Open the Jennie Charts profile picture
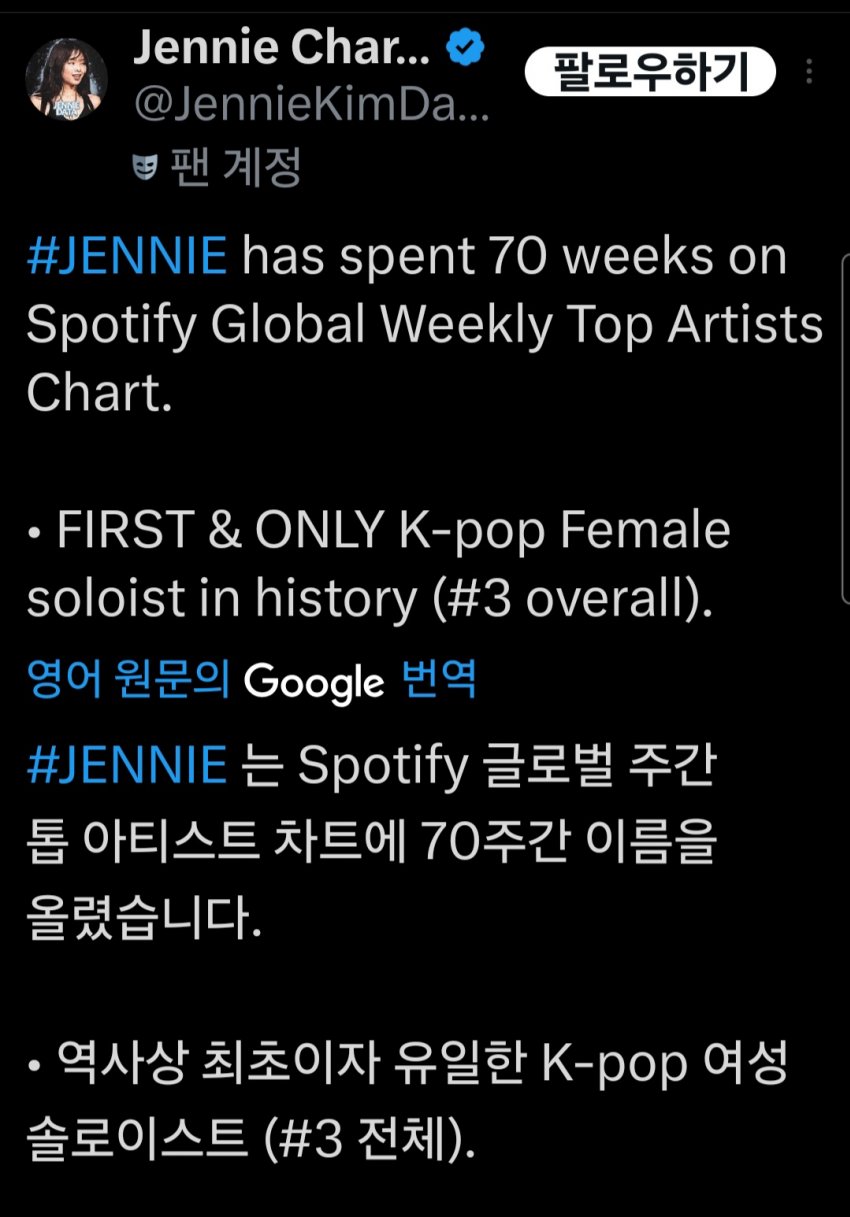Viewport: 850px width, 1217px height. (x=66, y=80)
